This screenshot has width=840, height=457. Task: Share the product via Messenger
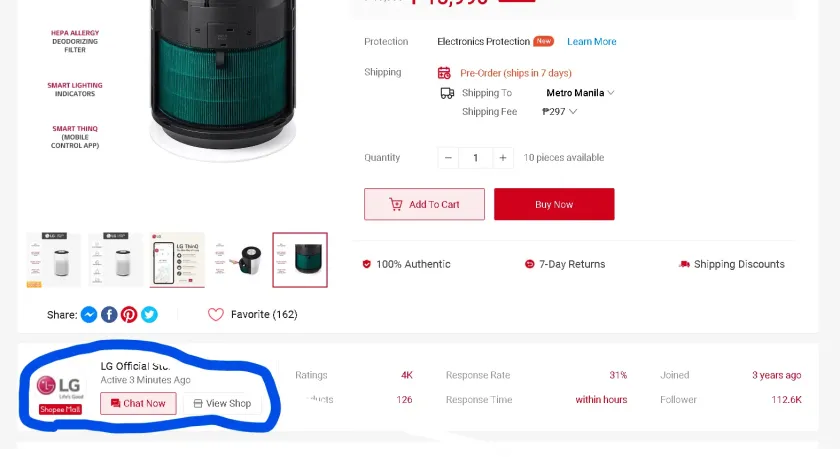pos(89,315)
